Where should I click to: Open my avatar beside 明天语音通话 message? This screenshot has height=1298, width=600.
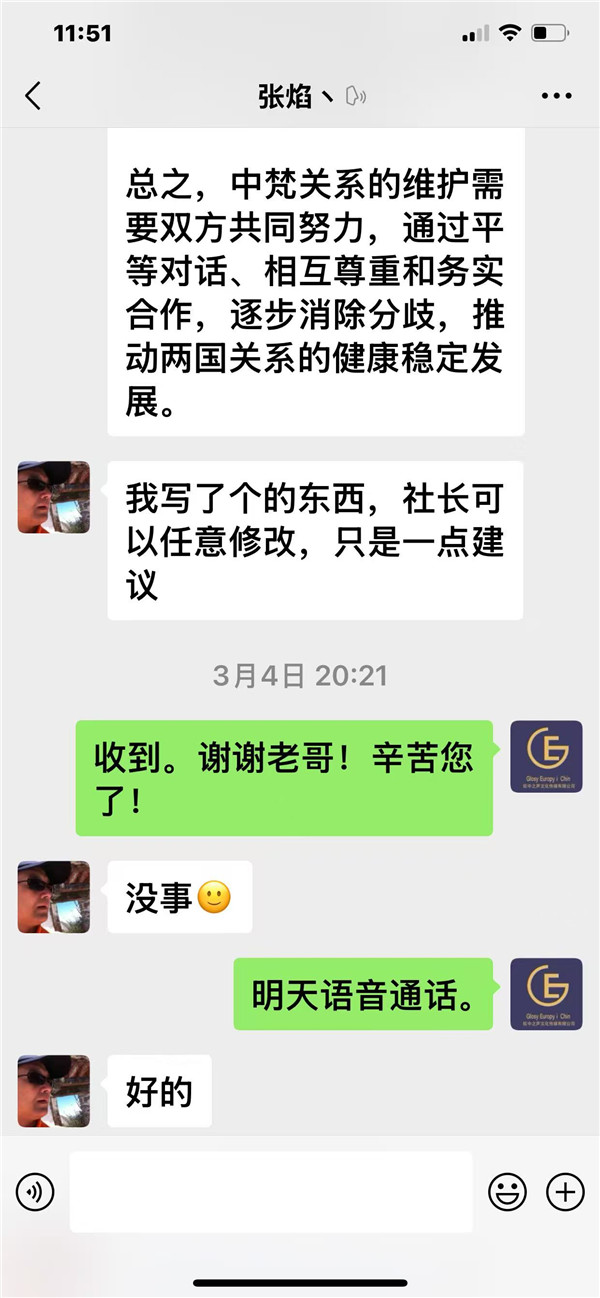pyautogui.click(x=546, y=994)
